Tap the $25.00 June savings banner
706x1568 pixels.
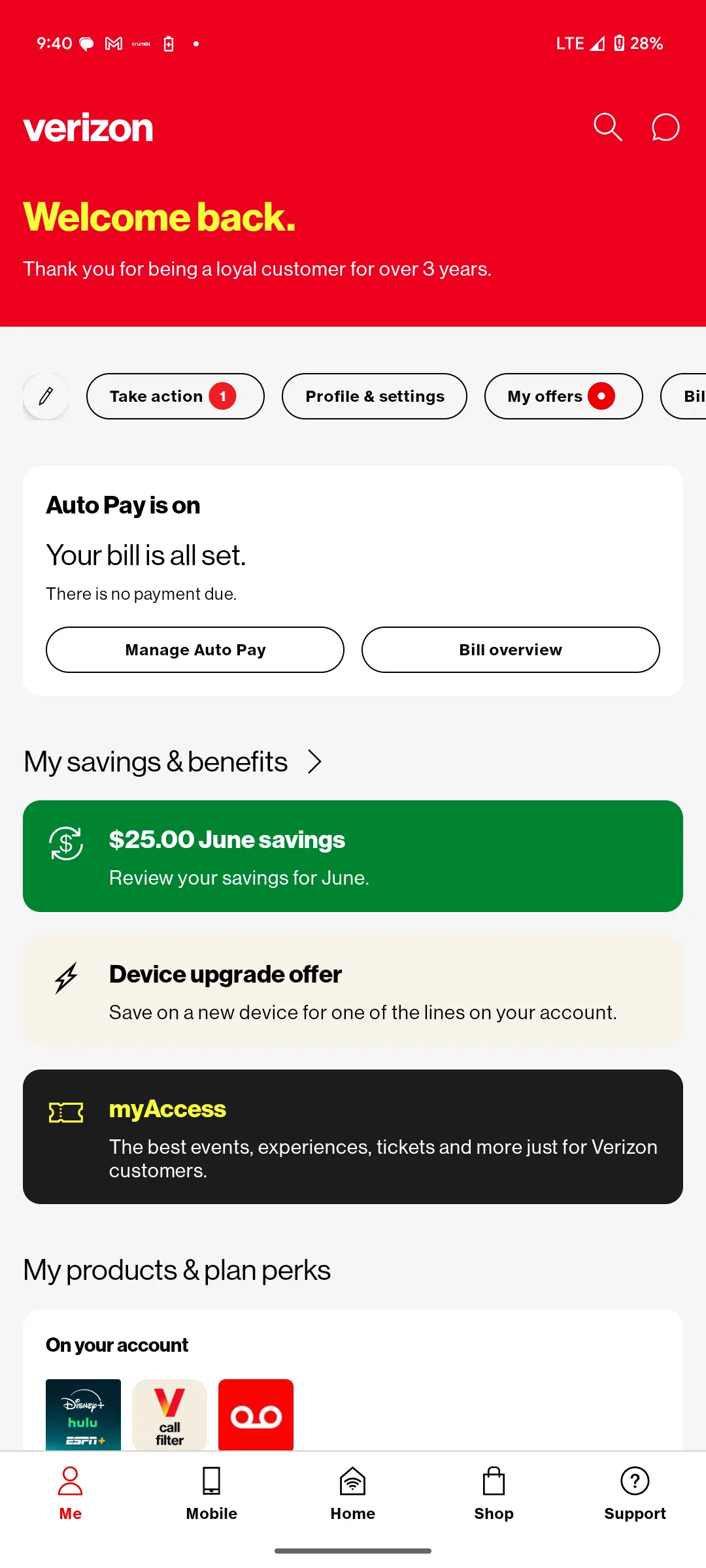[353, 856]
